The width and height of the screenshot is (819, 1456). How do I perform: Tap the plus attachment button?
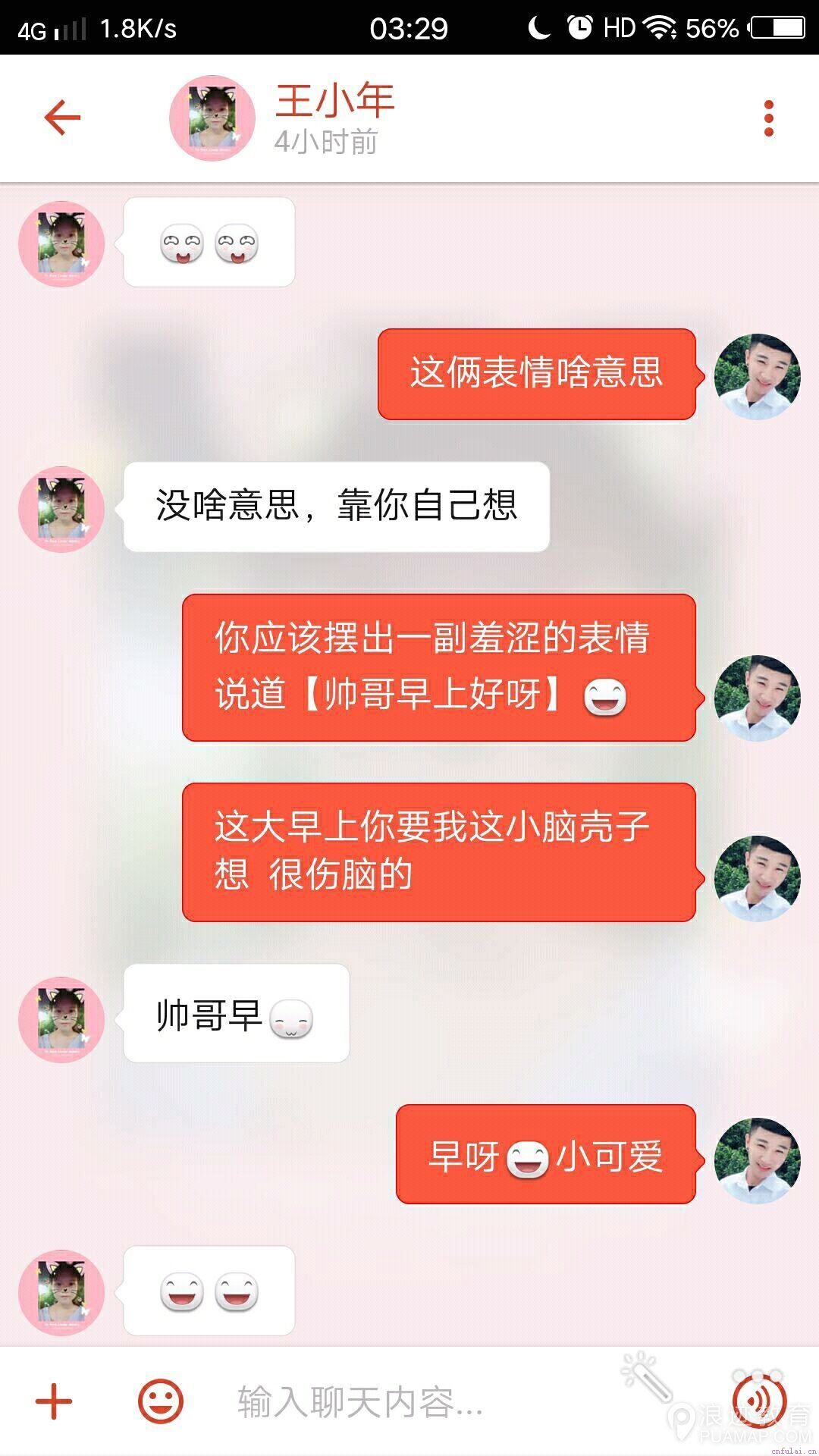[x=54, y=1401]
